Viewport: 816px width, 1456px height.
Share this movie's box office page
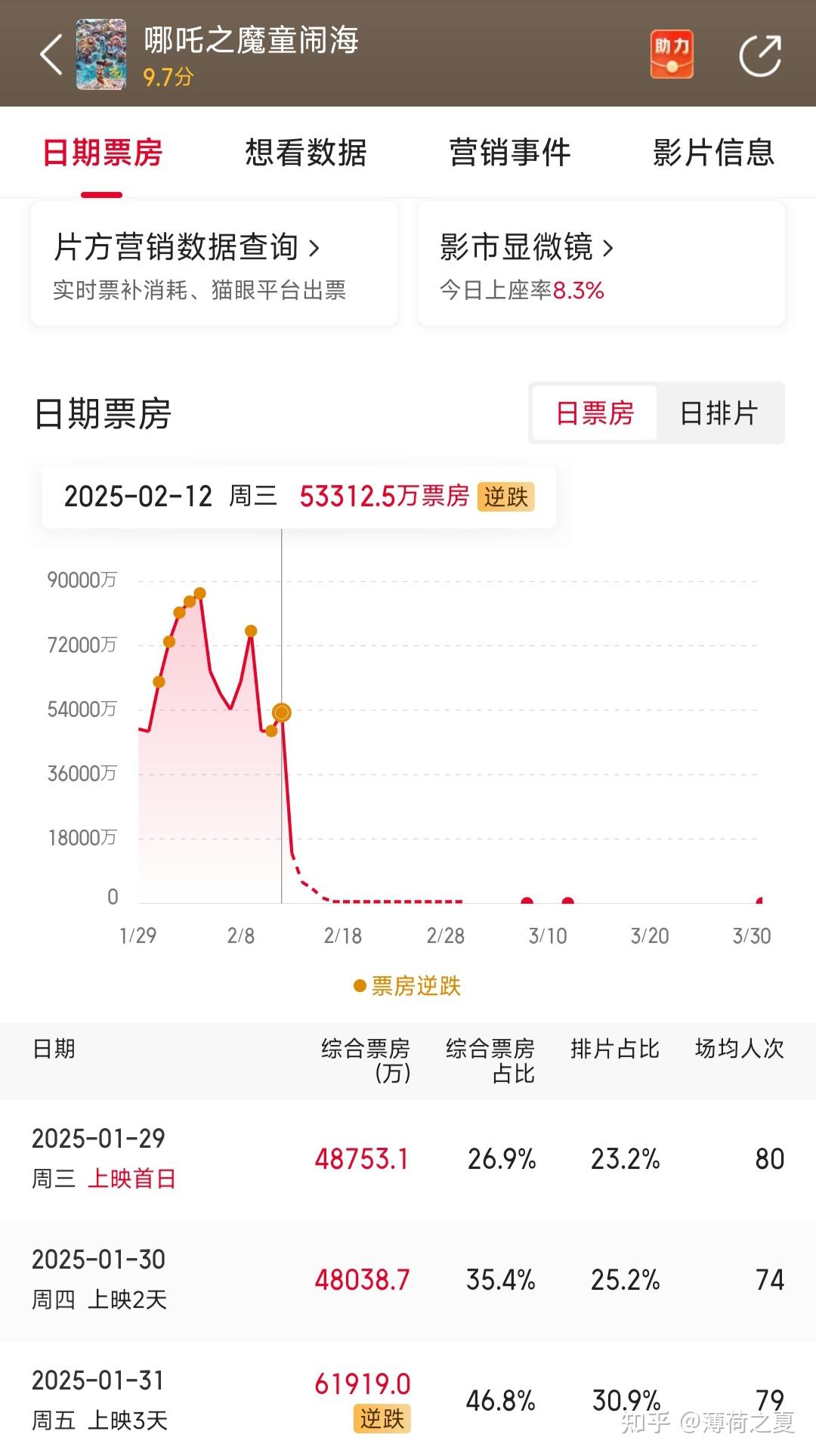759,55
